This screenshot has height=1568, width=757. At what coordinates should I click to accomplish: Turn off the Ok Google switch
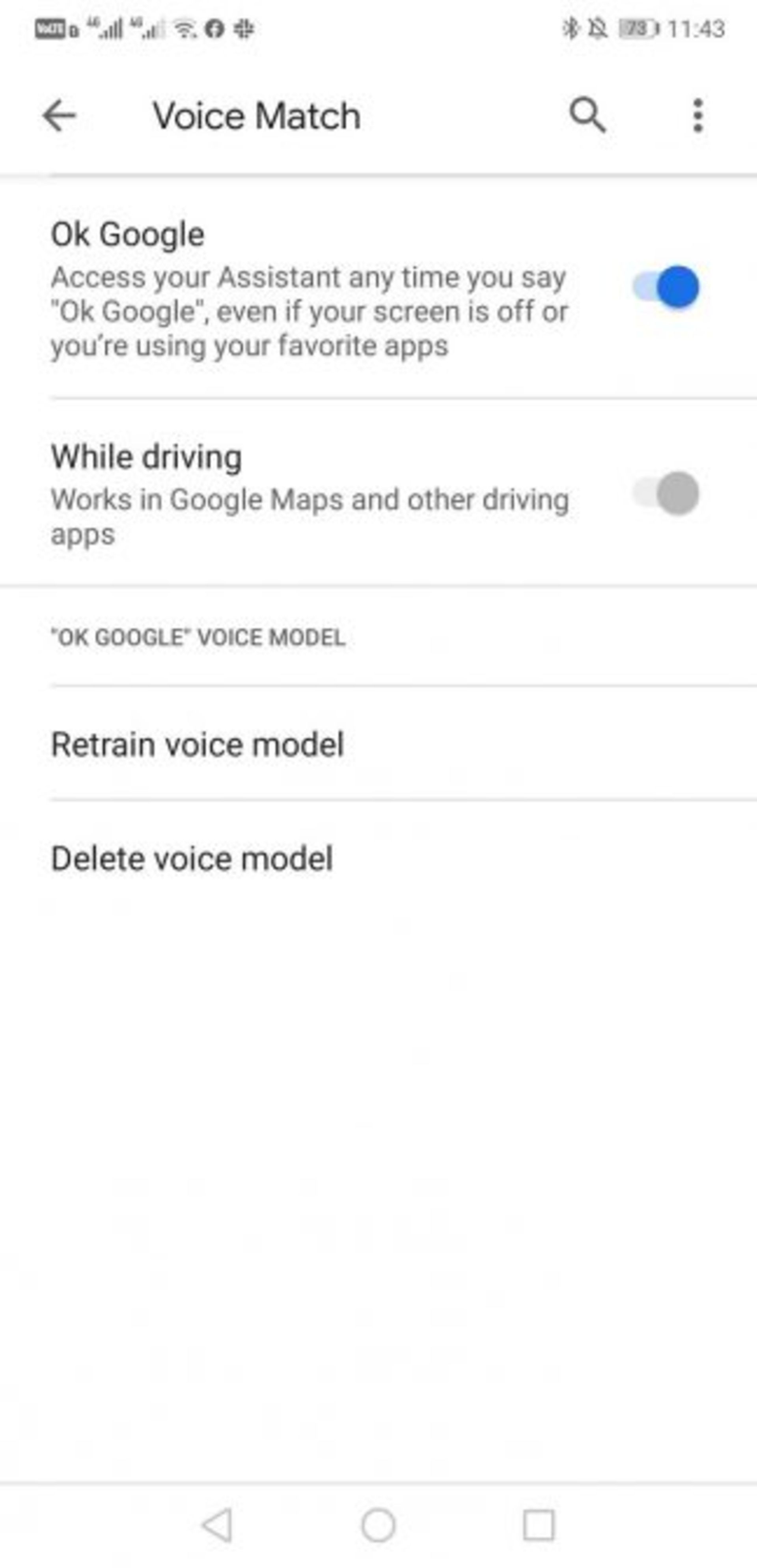(x=666, y=287)
